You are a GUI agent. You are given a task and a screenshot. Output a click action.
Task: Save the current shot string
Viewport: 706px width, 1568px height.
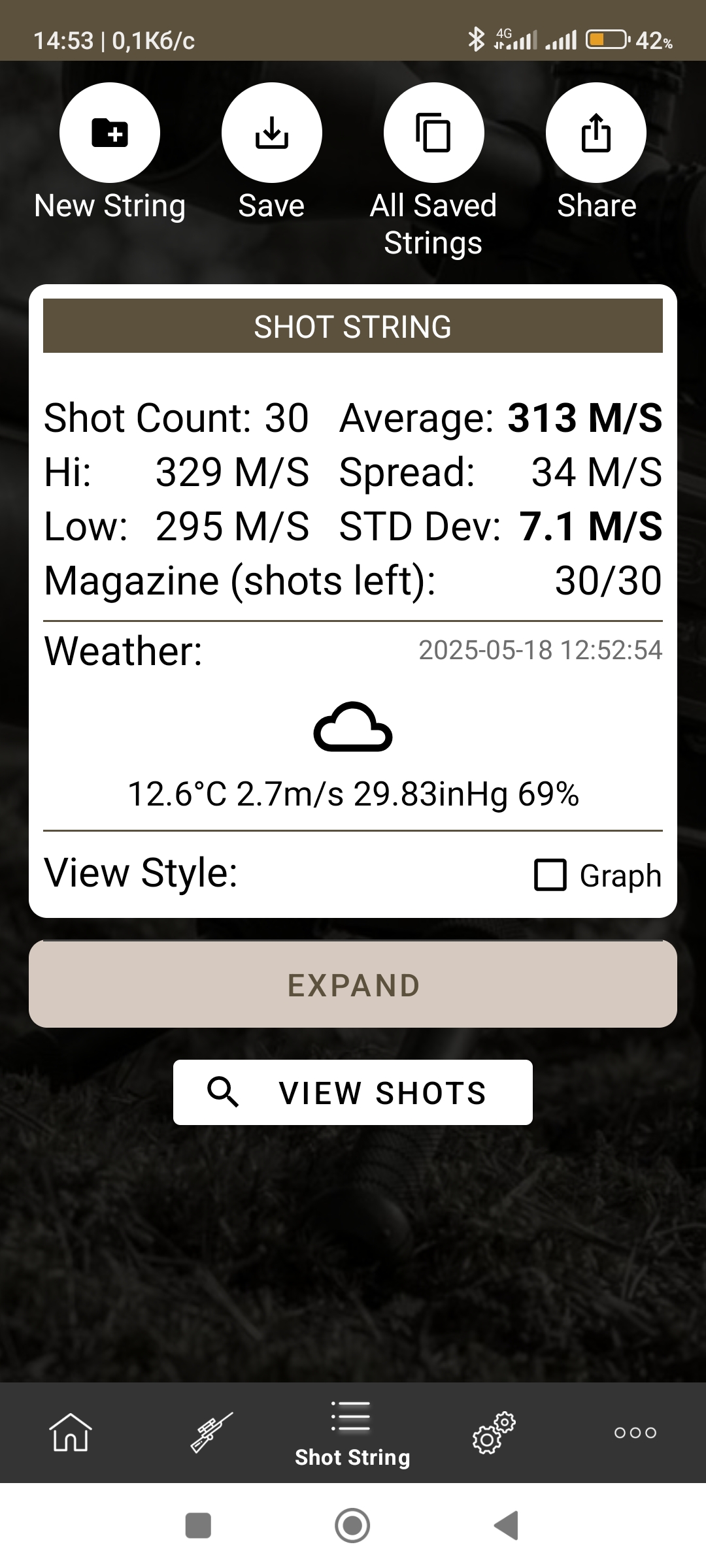[x=271, y=133]
